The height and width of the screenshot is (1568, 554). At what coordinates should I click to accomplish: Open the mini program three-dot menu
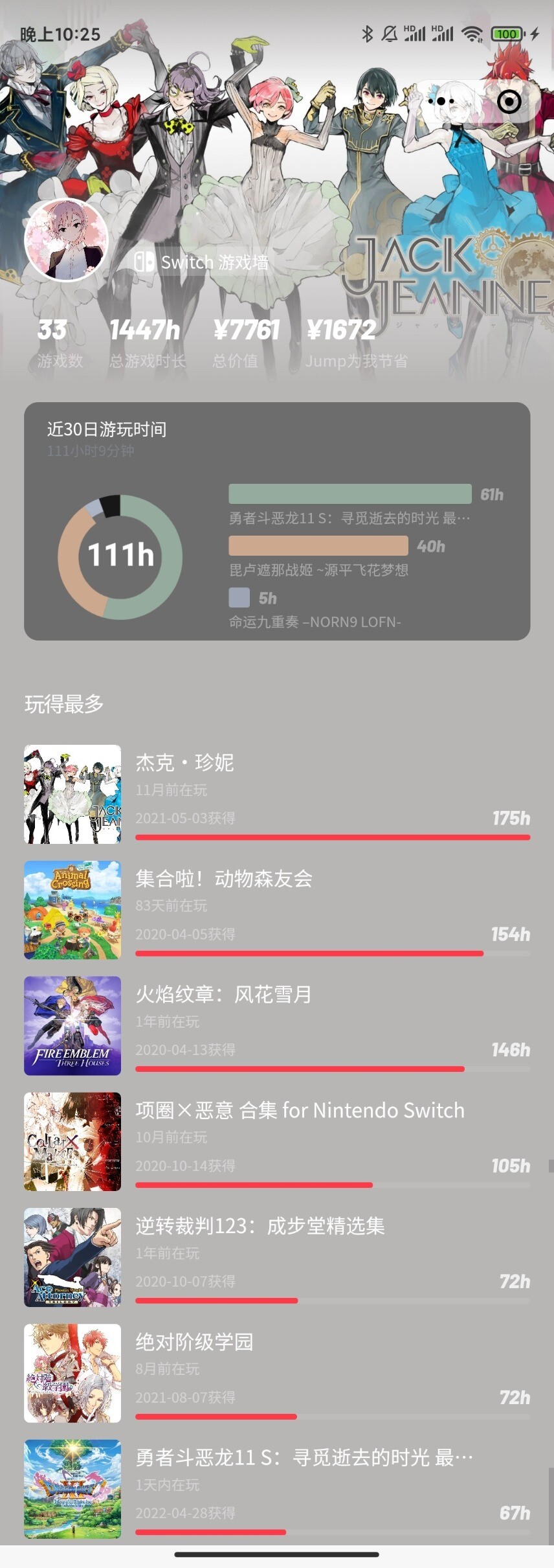click(441, 102)
